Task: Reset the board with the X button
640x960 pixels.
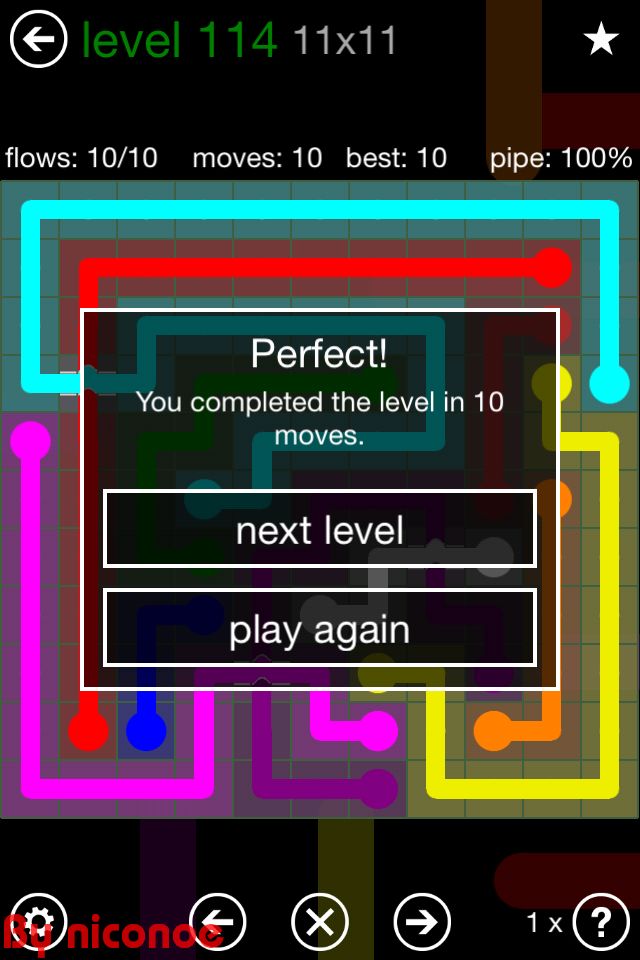Action: coord(320,921)
